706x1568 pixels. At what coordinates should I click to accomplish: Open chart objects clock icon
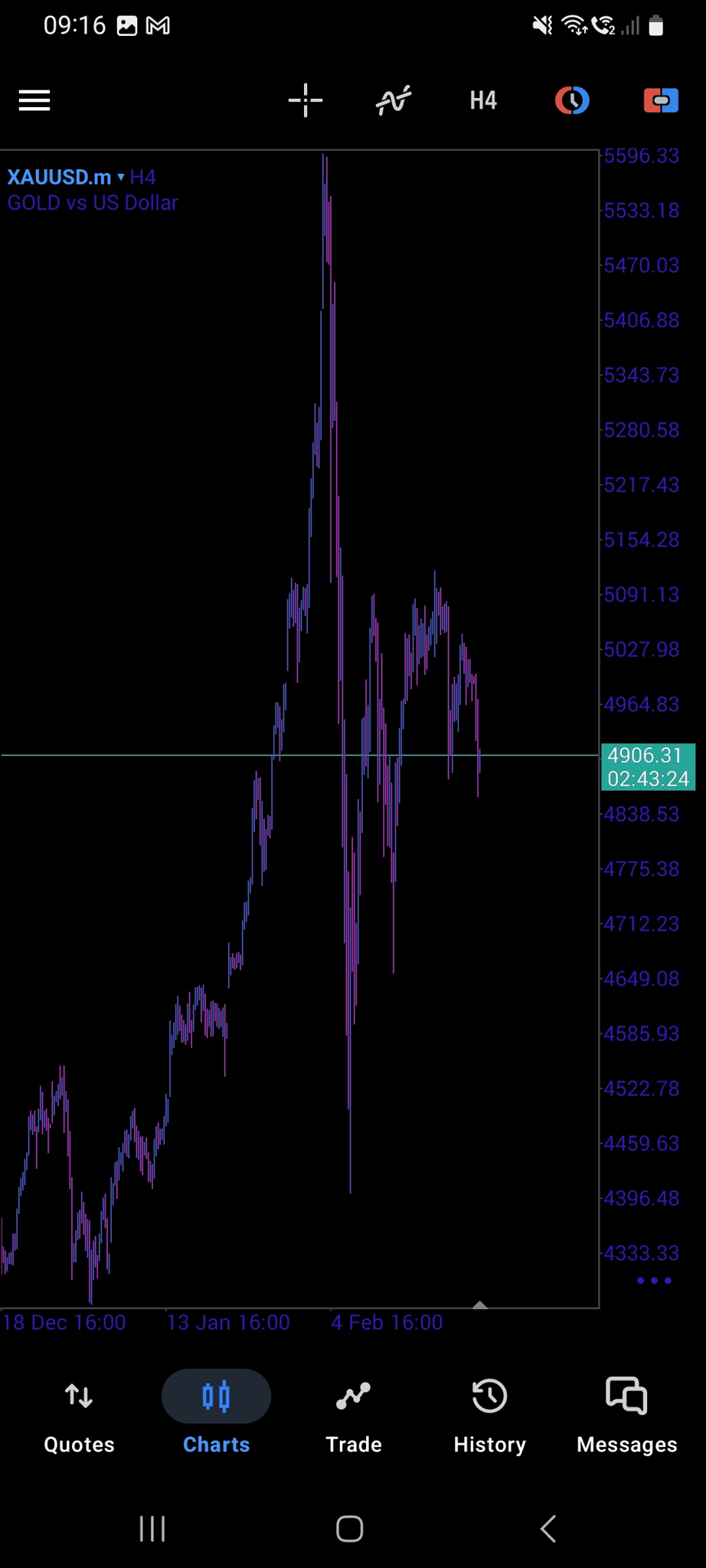(572, 100)
